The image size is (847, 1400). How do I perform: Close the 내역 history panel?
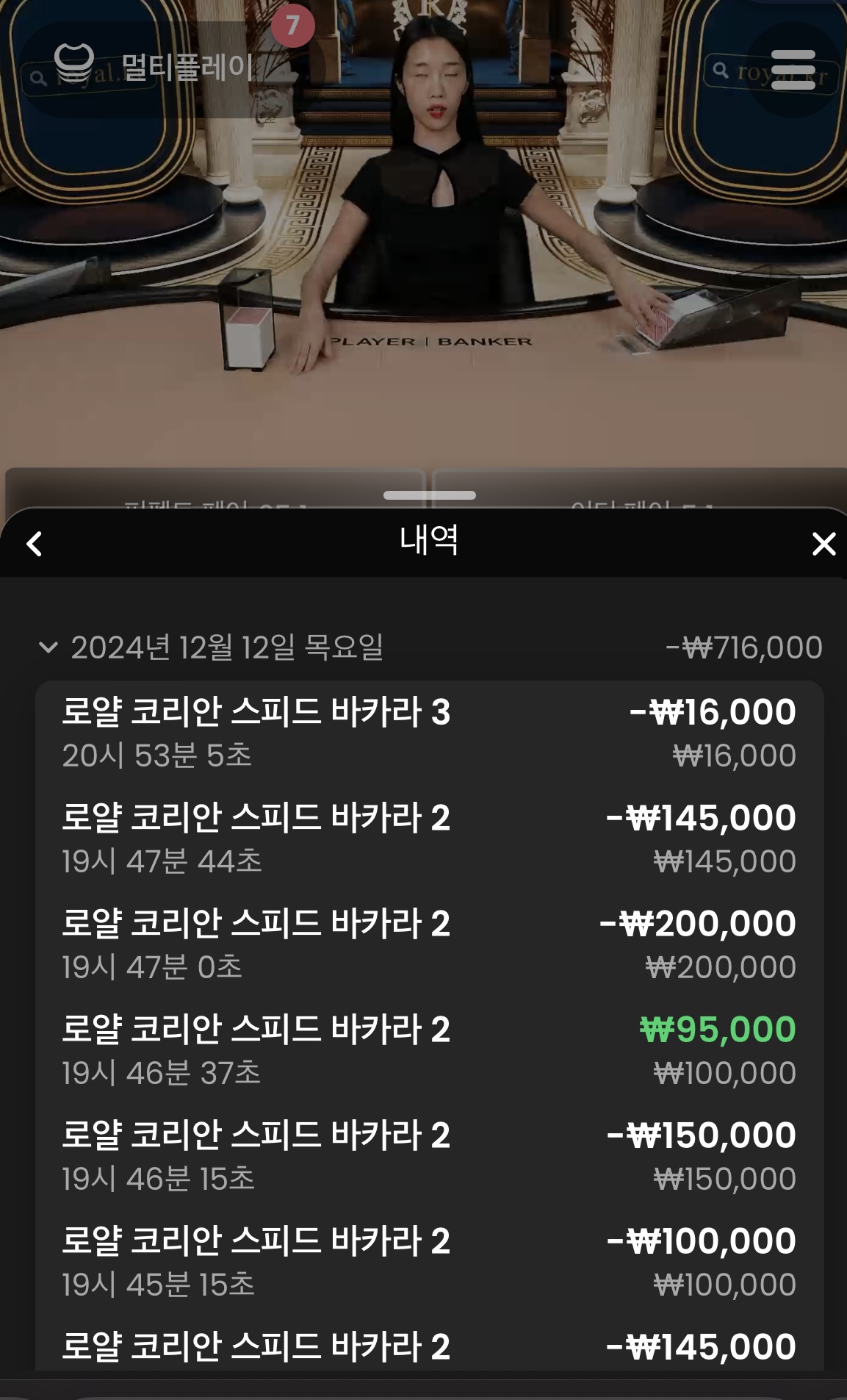(x=823, y=544)
